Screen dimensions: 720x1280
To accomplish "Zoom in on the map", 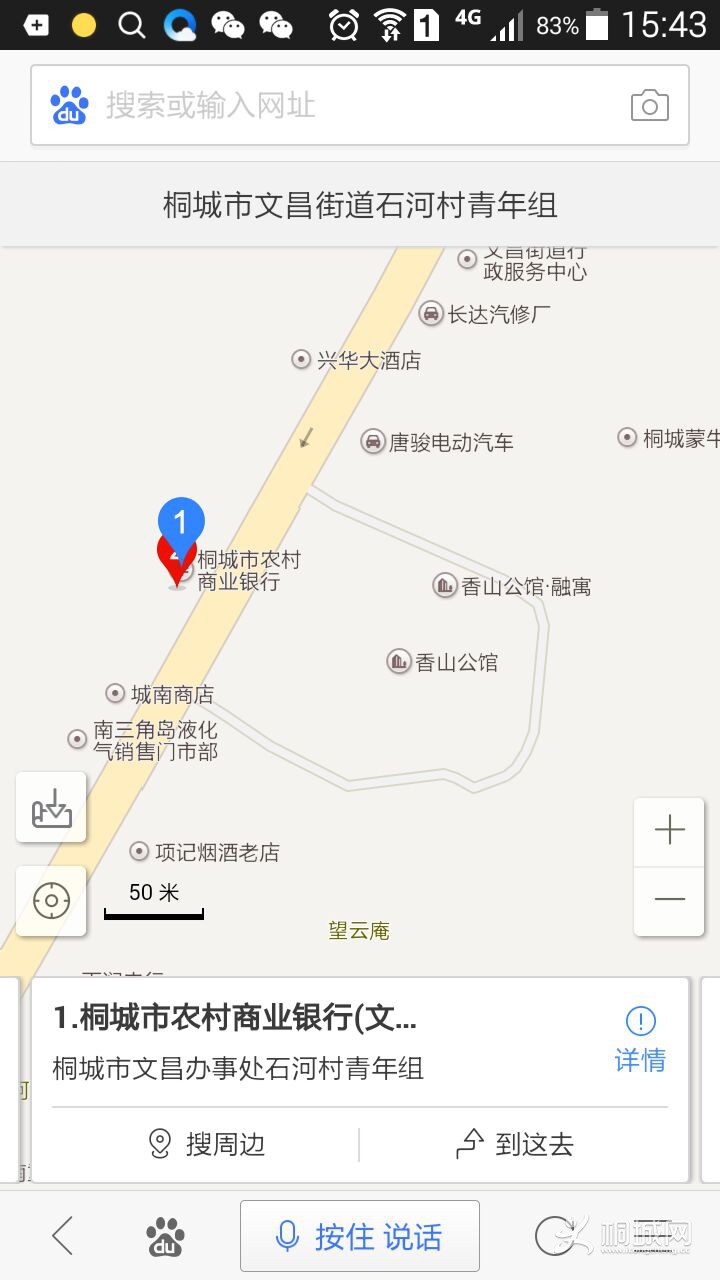I will pyautogui.click(x=669, y=830).
